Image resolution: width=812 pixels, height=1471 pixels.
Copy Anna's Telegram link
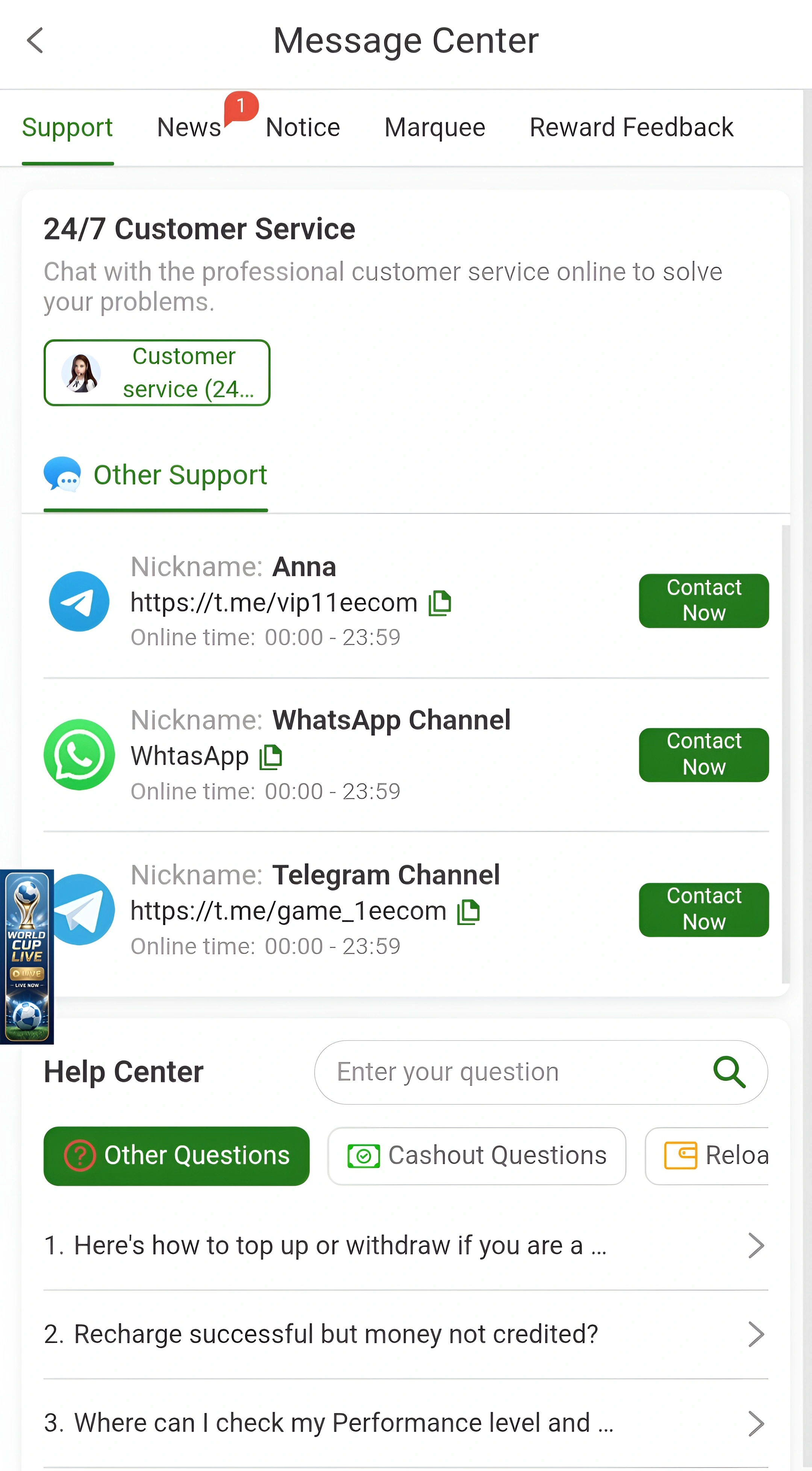(440, 603)
